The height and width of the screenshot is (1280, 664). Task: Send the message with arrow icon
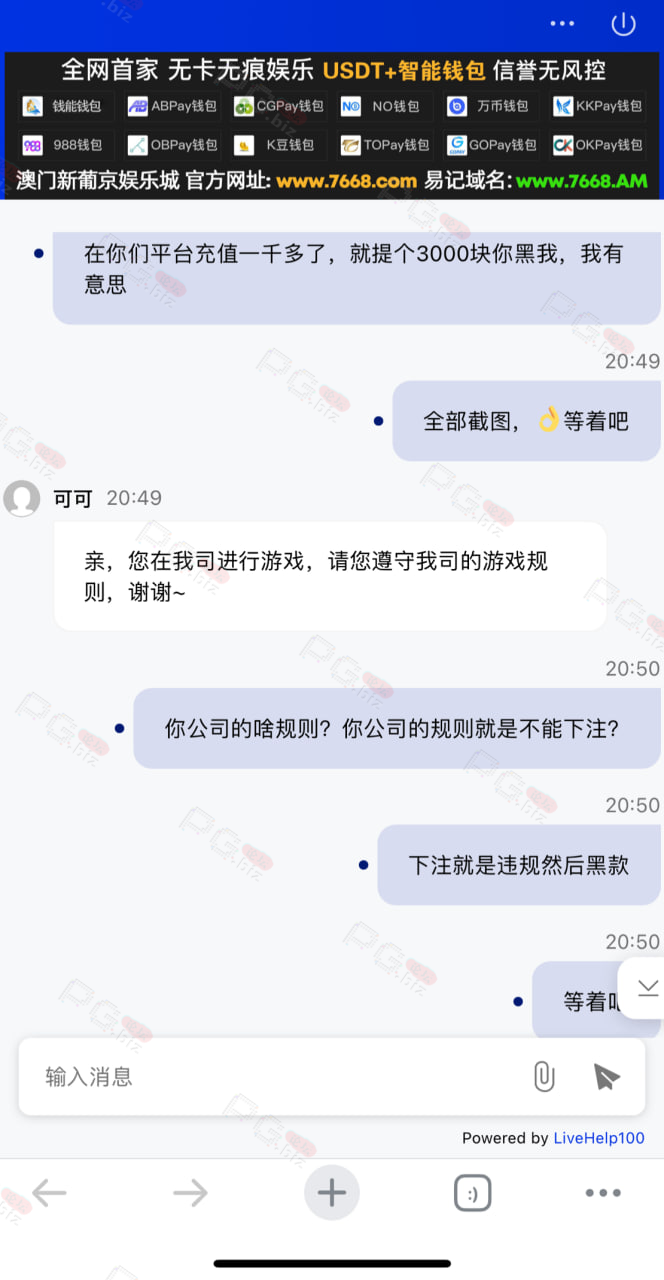click(606, 1077)
